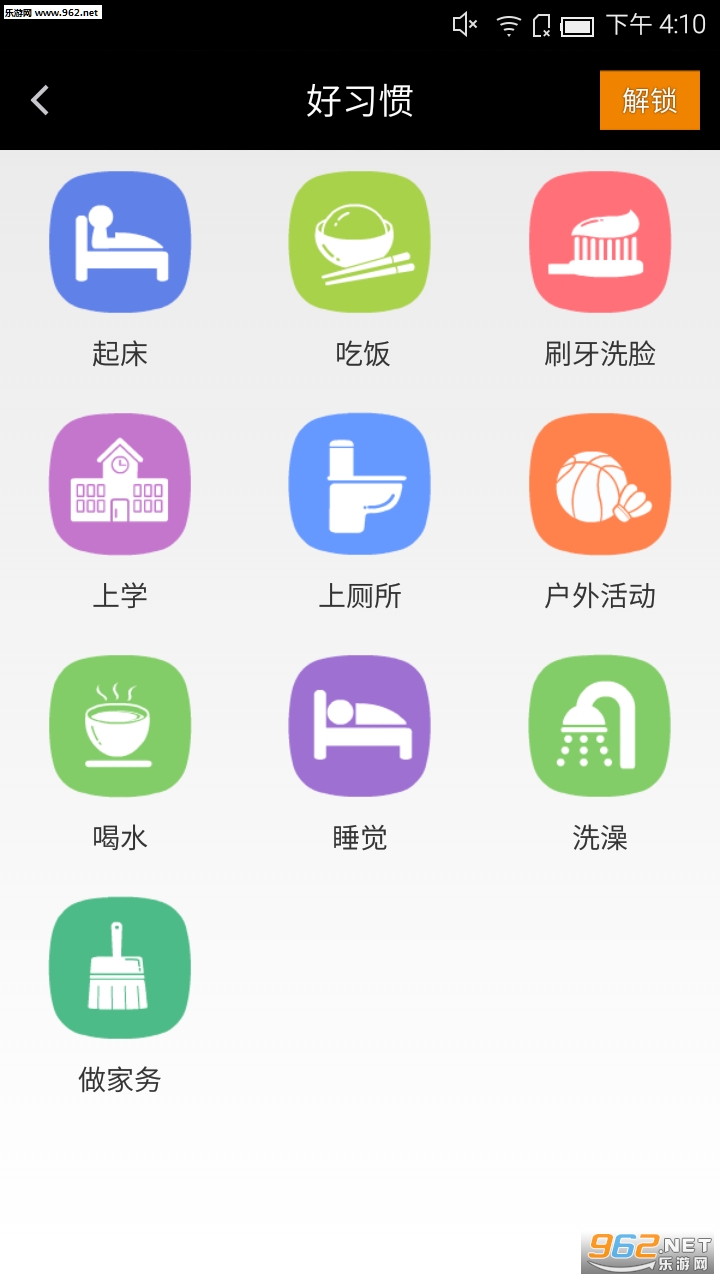Choose the 上学 going-to-school habit
Image resolution: width=720 pixels, height=1280 pixels.
pyautogui.click(x=120, y=485)
